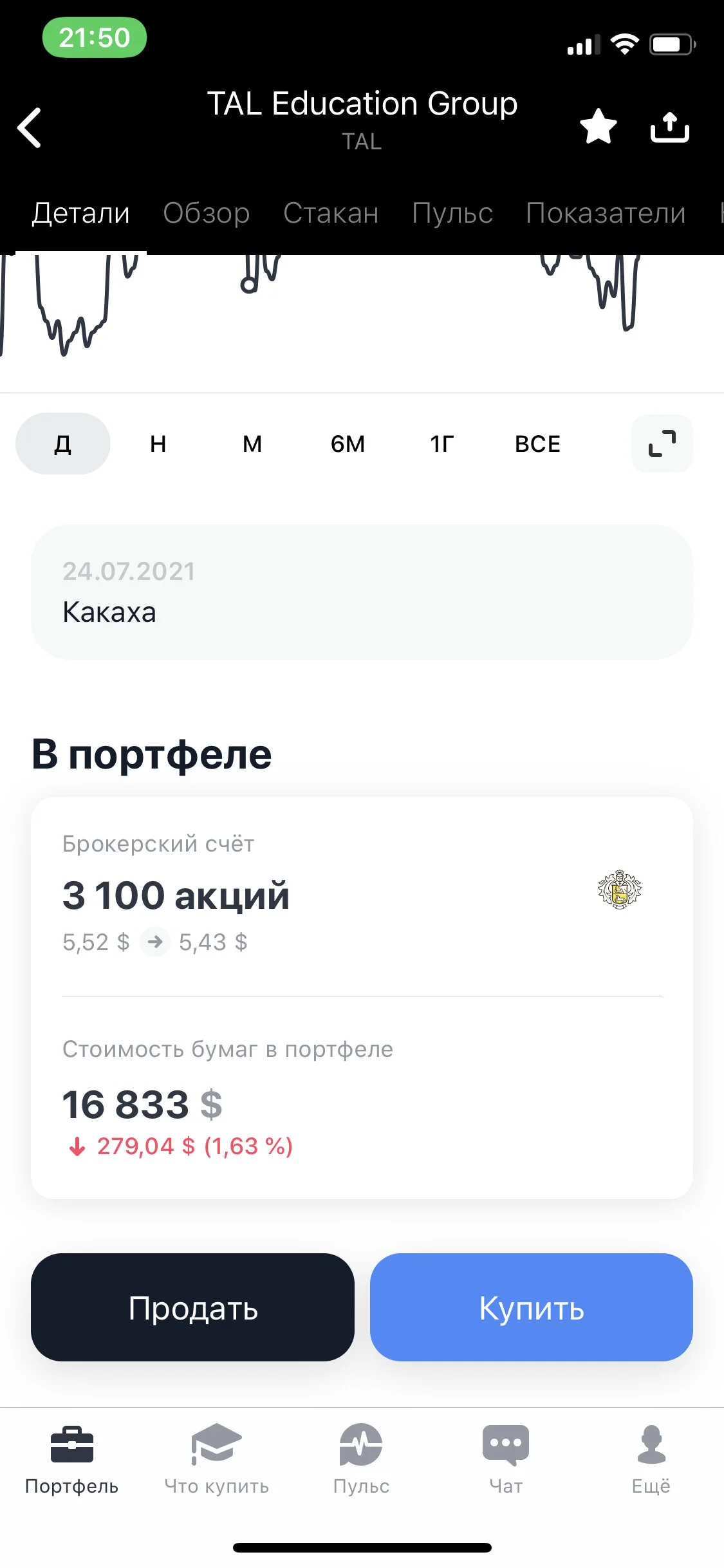Toggle the favorite star for TAL
Image resolution: width=724 pixels, height=1568 pixels.
[599, 126]
